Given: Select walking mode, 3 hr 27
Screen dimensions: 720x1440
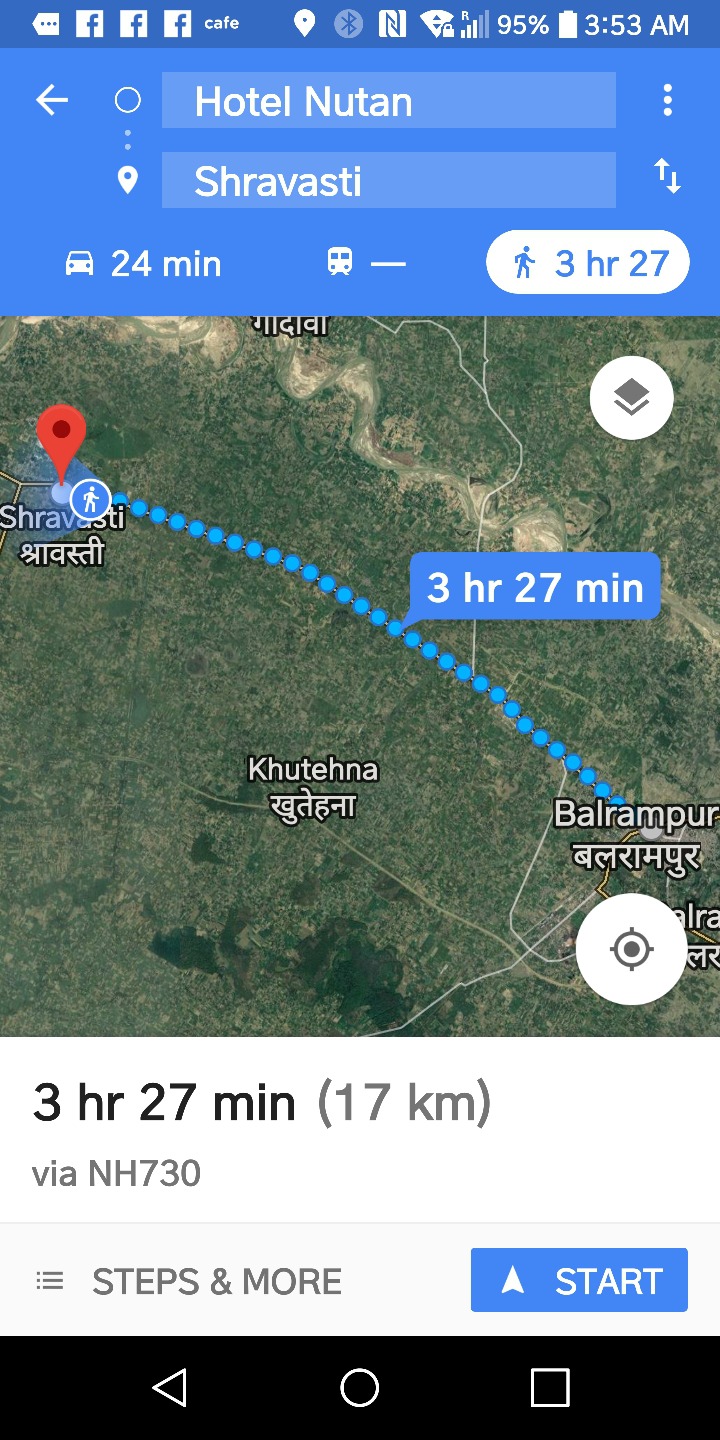Looking at the screenshot, I should (x=588, y=263).
